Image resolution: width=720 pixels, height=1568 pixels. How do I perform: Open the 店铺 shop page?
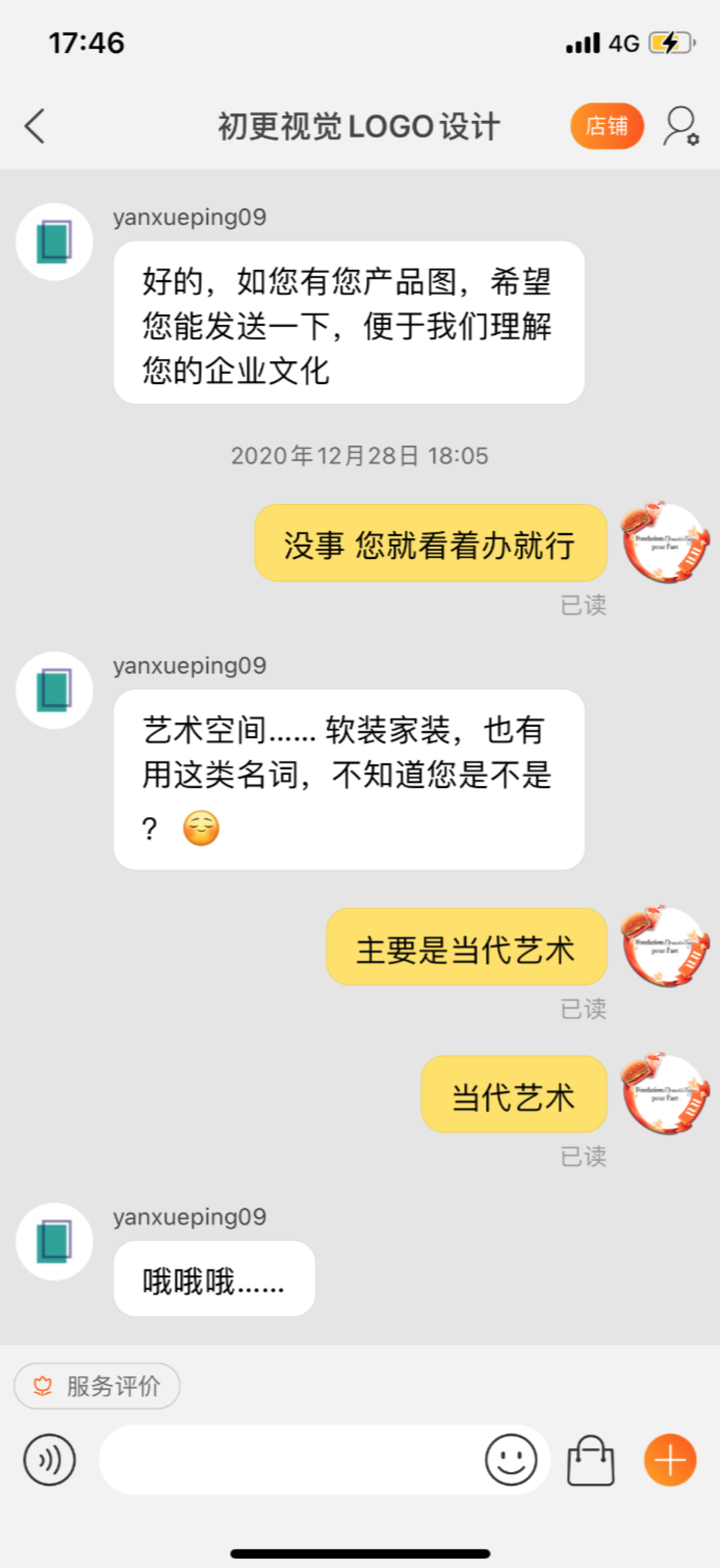(x=606, y=126)
